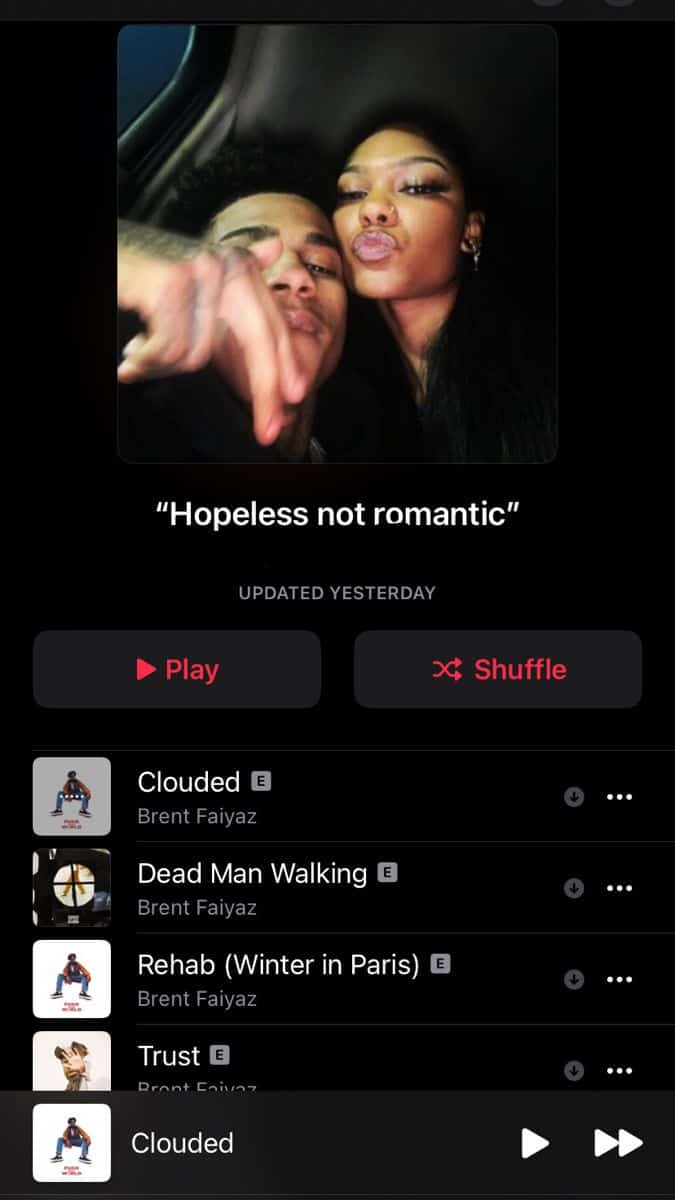Skip to the next track
This screenshot has height=1200, width=675.
pyautogui.click(x=618, y=1143)
